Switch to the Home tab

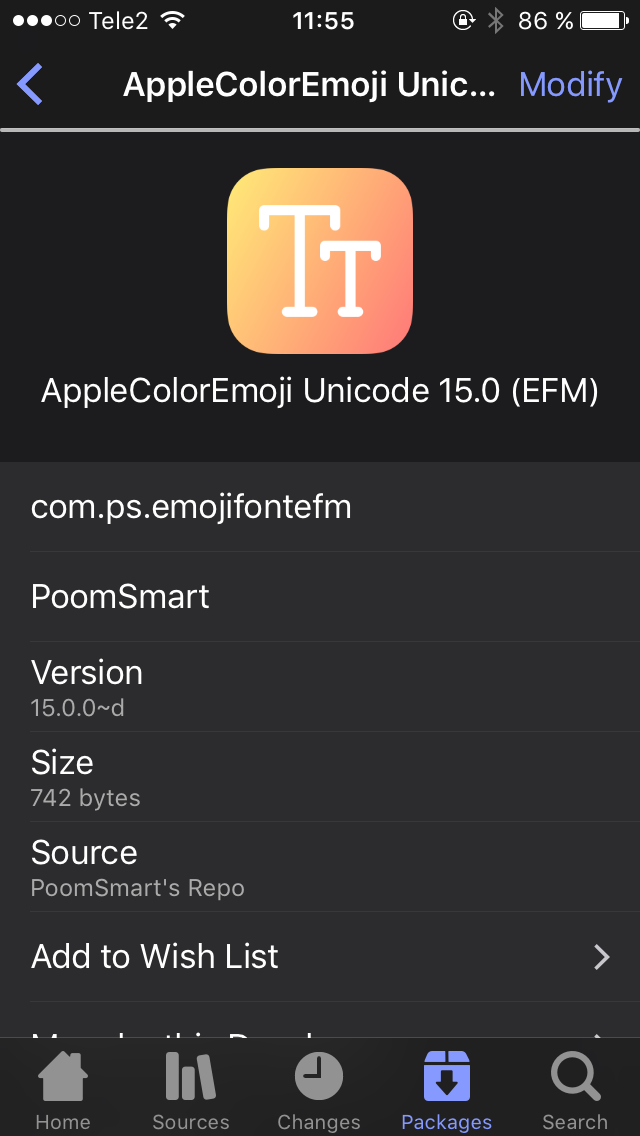63,1090
